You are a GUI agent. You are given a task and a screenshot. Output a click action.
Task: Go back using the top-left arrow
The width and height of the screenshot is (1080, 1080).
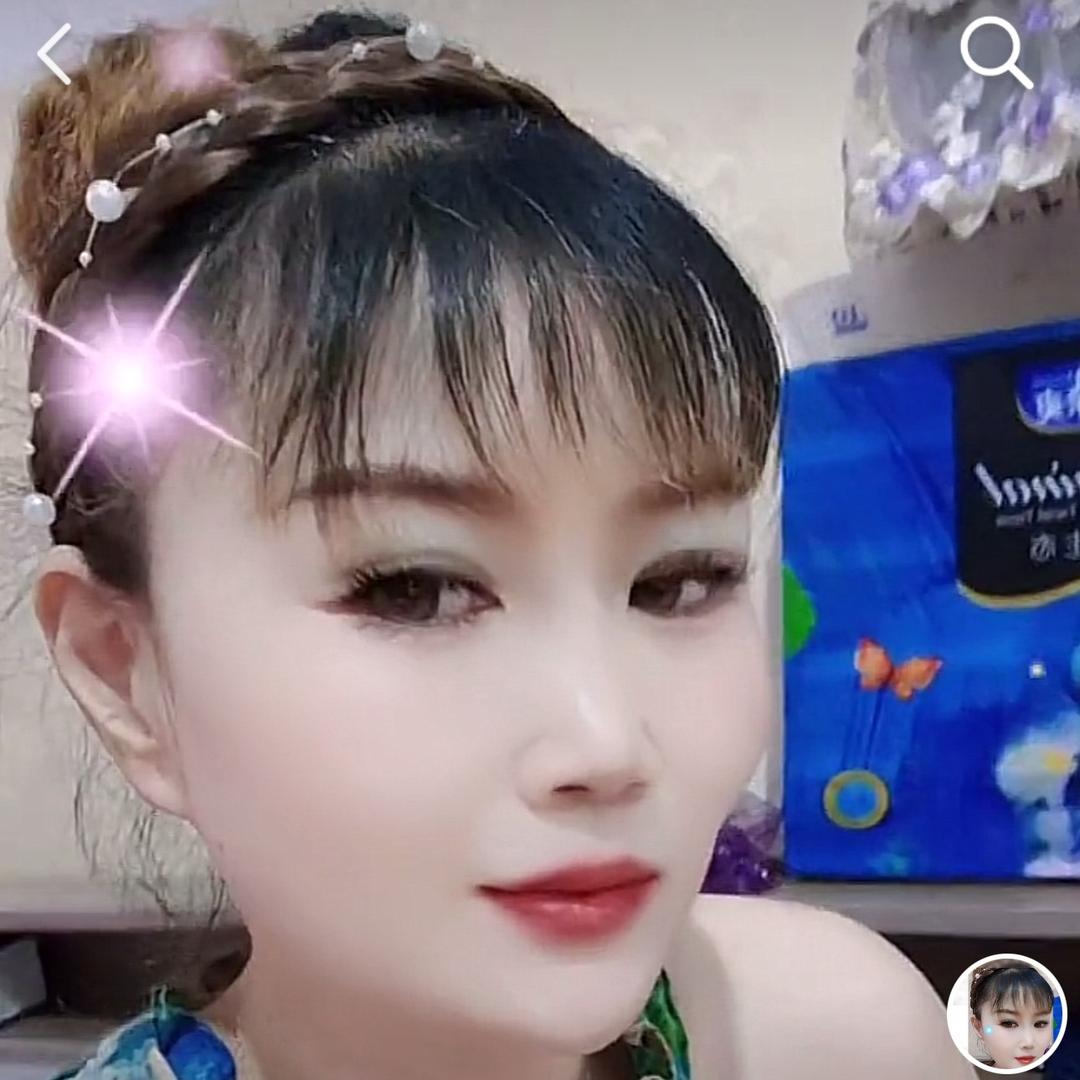point(55,54)
